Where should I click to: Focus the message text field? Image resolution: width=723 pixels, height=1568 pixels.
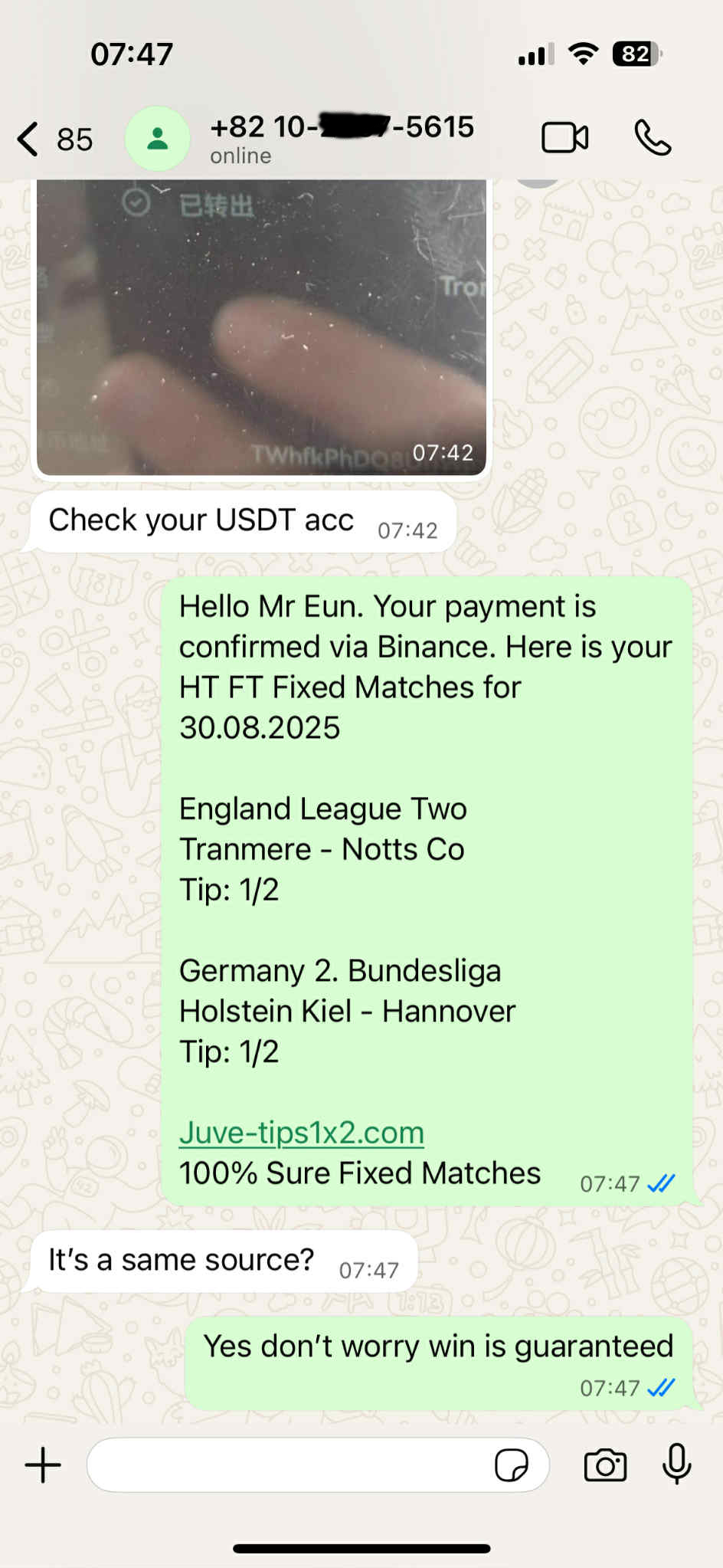[291, 1465]
